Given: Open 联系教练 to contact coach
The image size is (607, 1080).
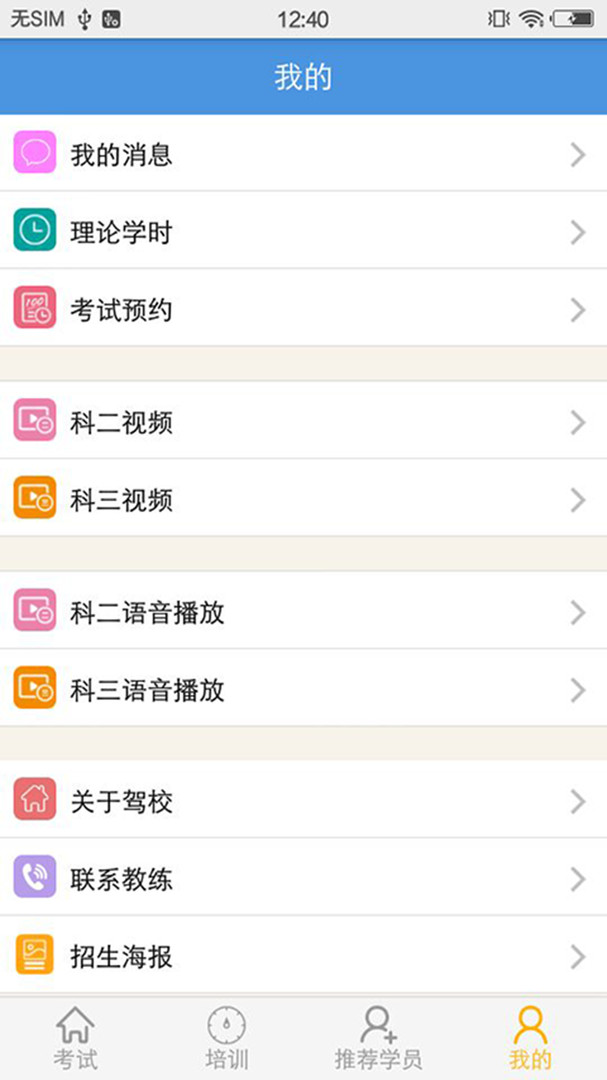Looking at the screenshot, I should (303, 879).
